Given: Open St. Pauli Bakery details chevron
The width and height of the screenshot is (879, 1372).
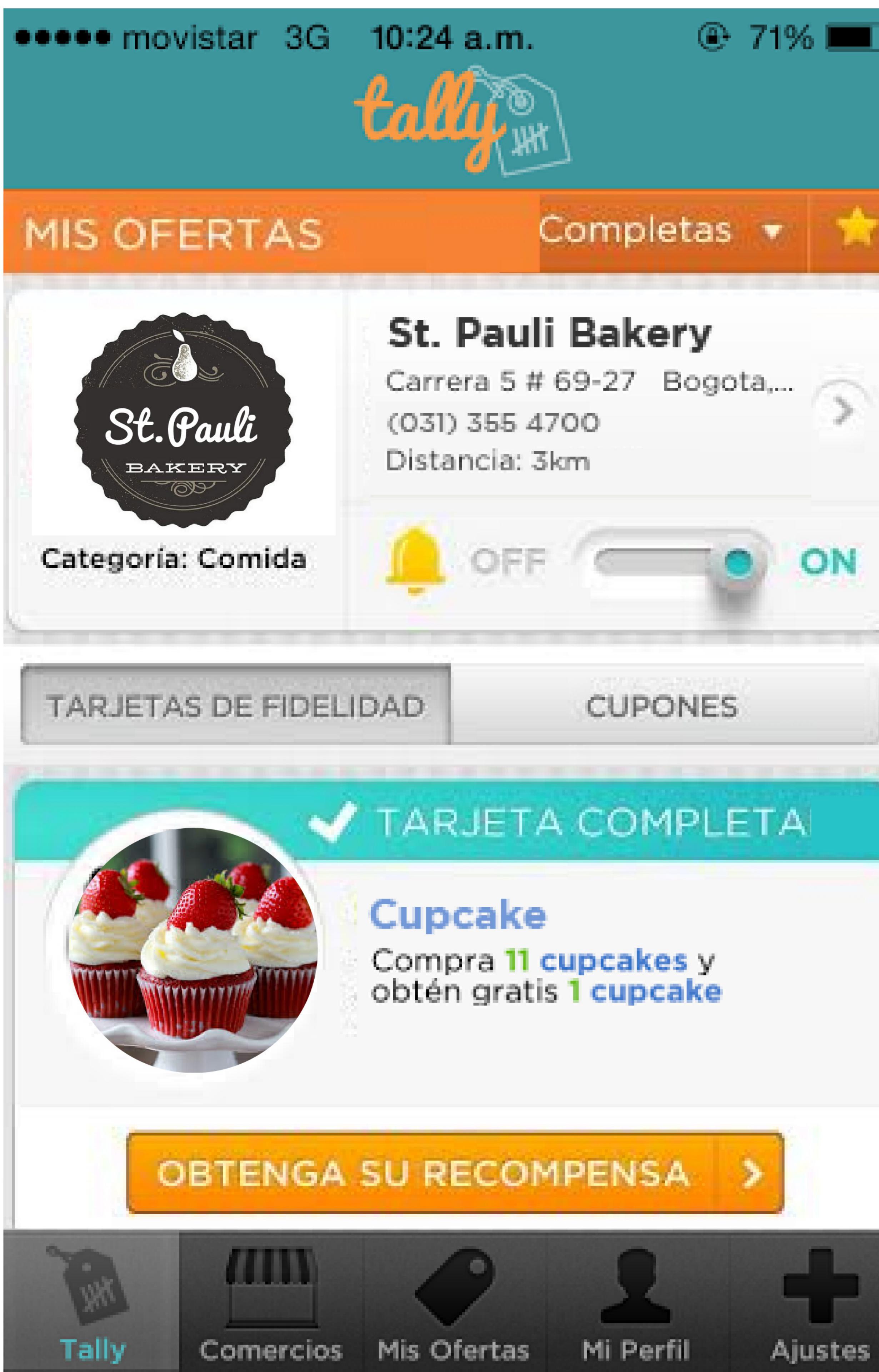Looking at the screenshot, I should tap(841, 410).
